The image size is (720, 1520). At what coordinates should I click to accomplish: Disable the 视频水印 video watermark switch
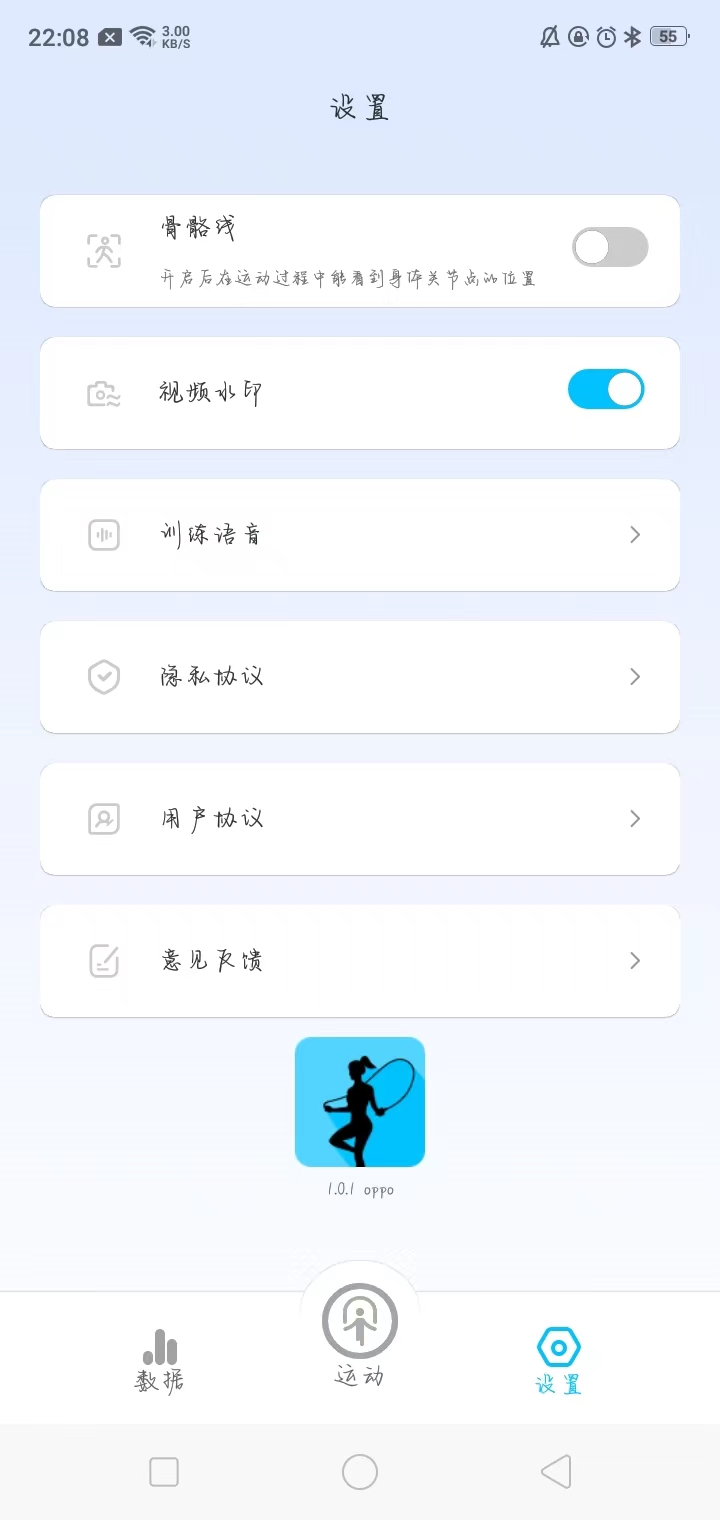tap(606, 389)
